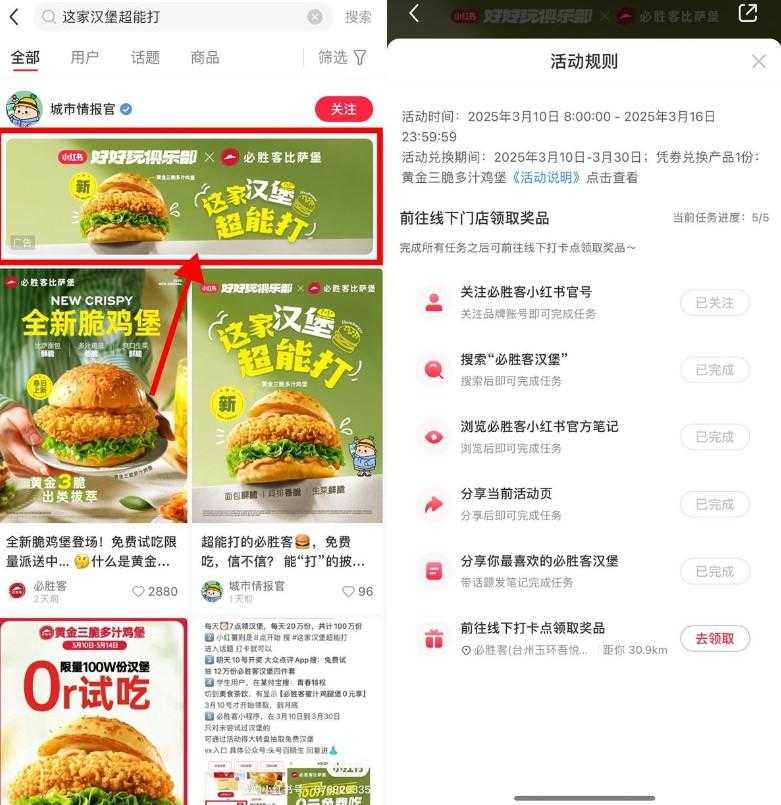The width and height of the screenshot is (781, 805).
Task: Switch to the 用户 tab
Action: (85, 58)
